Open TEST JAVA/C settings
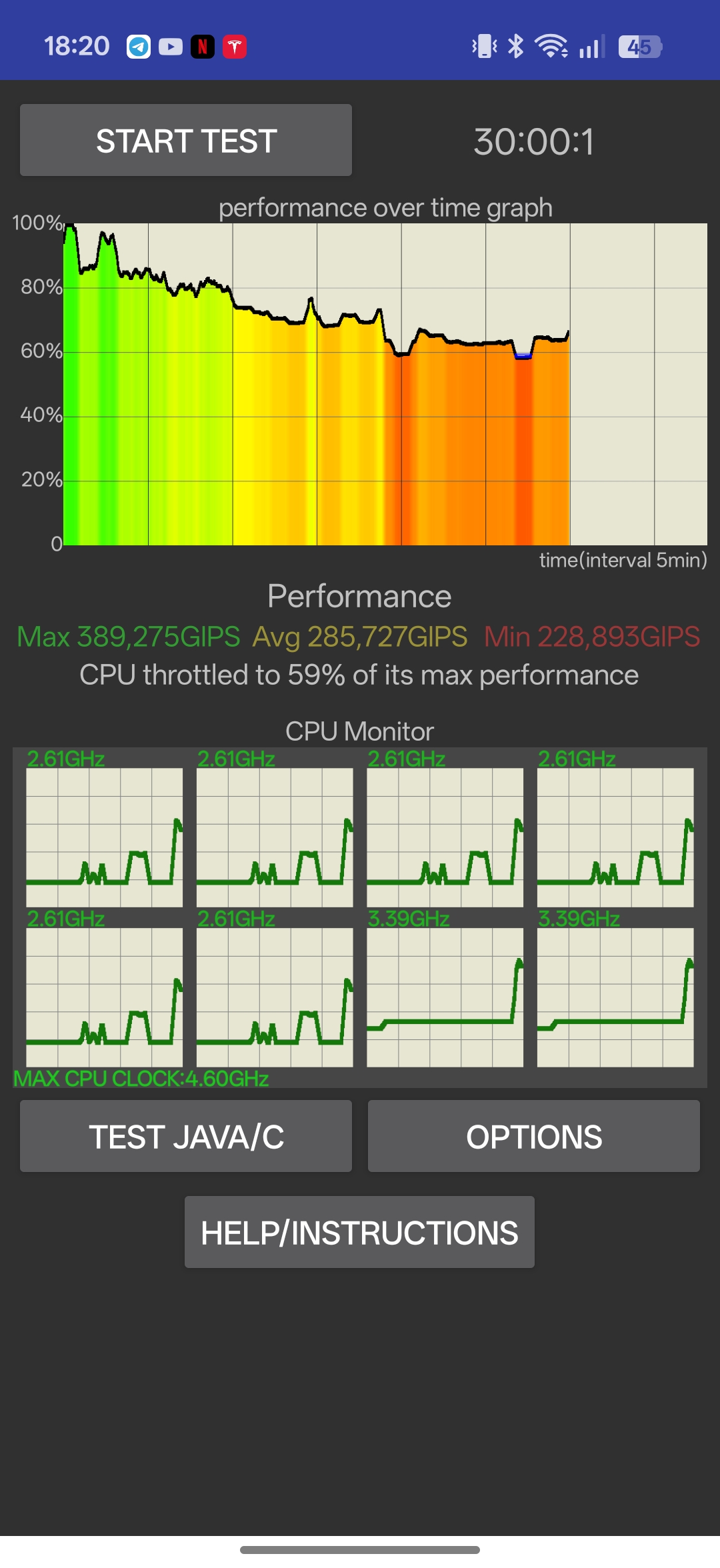Viewport: 720px width, 1568px height. [x=186, y=1136]
